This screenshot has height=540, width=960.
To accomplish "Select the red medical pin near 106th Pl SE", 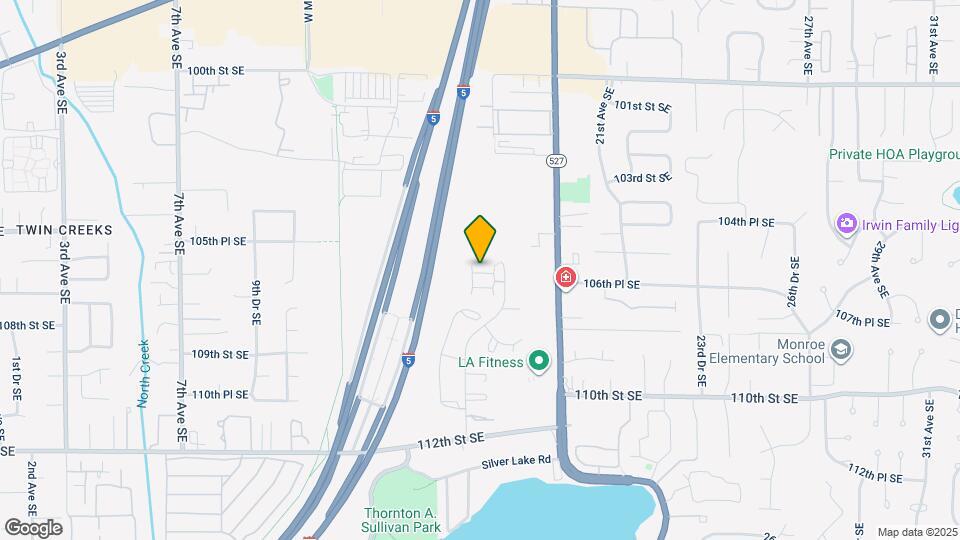I will pyautogui.click(x=566, y=277).
